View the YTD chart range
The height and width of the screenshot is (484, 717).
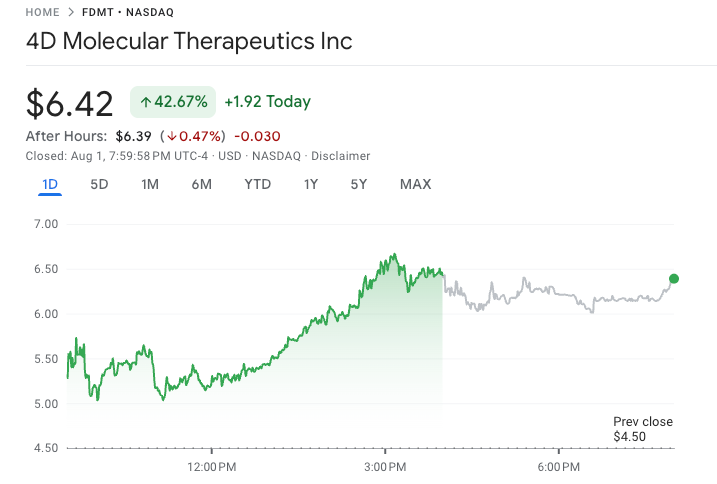(257, 184)
